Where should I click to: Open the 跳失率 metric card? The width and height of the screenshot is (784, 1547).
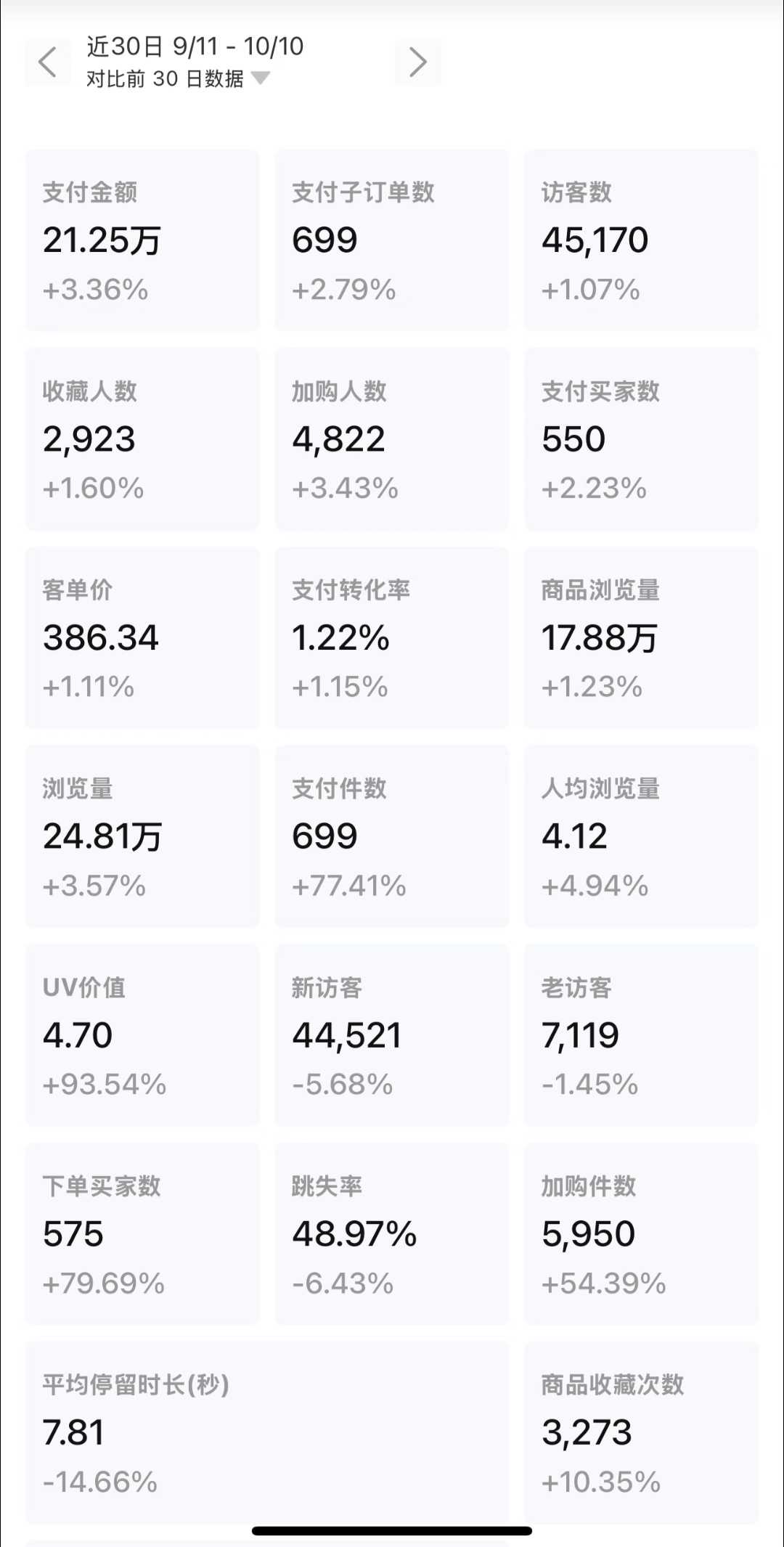coord(391,1233)
